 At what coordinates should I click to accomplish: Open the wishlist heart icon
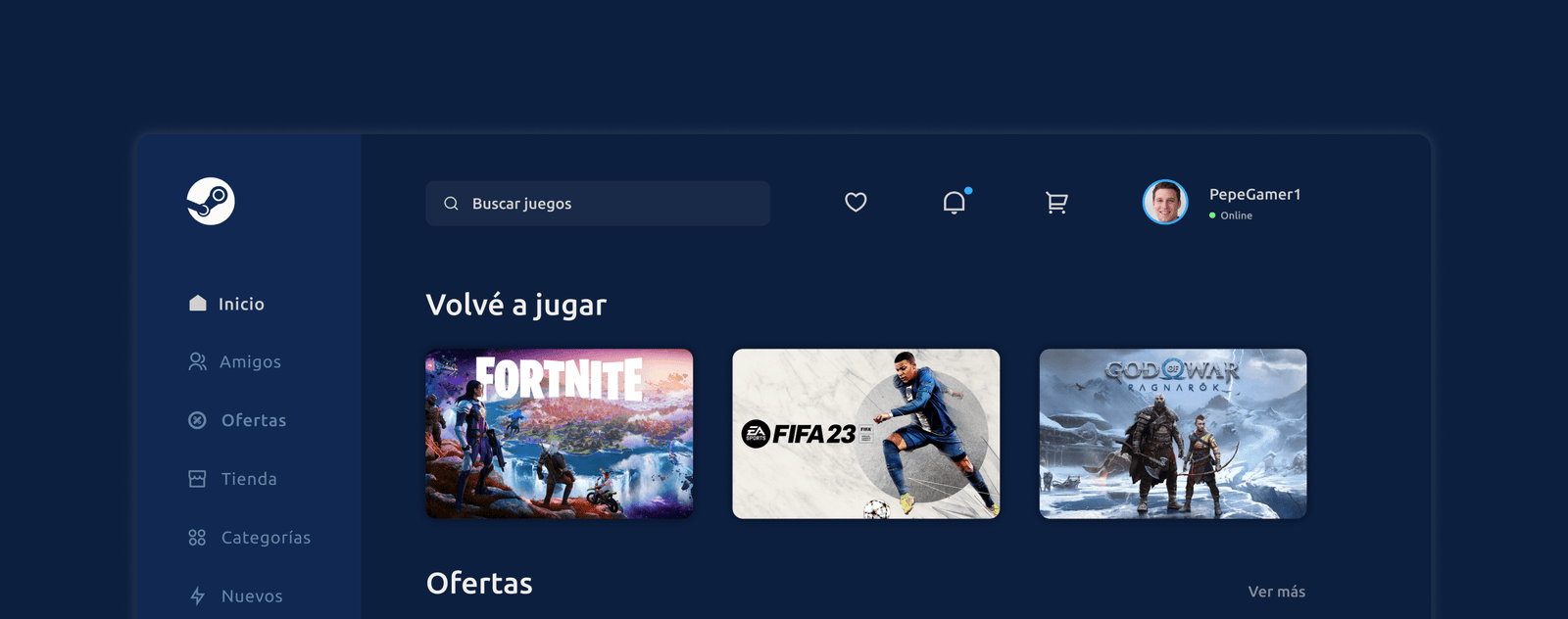[x=856, y=203]
